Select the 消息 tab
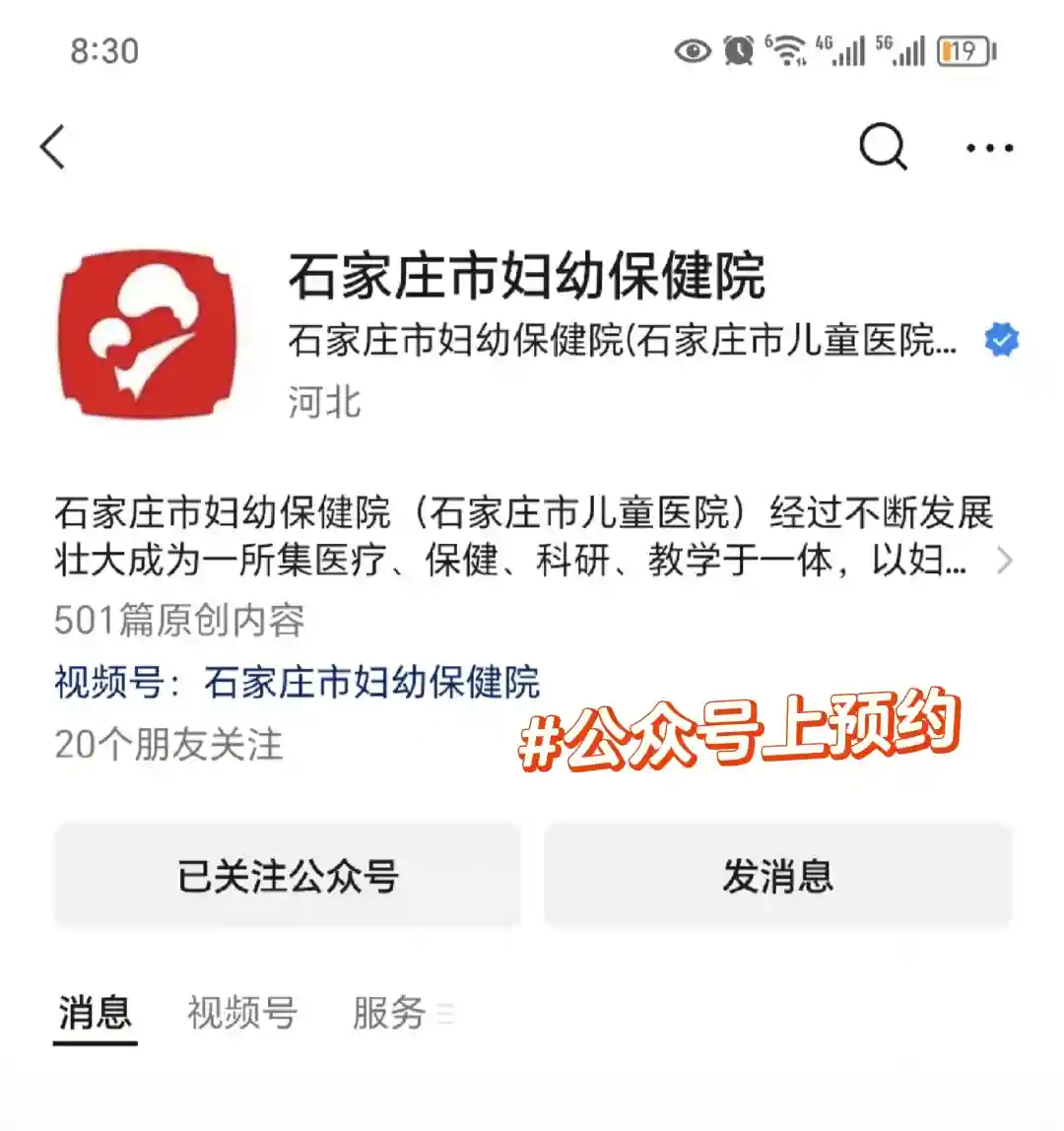Viewport: 1064px width, 1131px height. pos(95,1012)
